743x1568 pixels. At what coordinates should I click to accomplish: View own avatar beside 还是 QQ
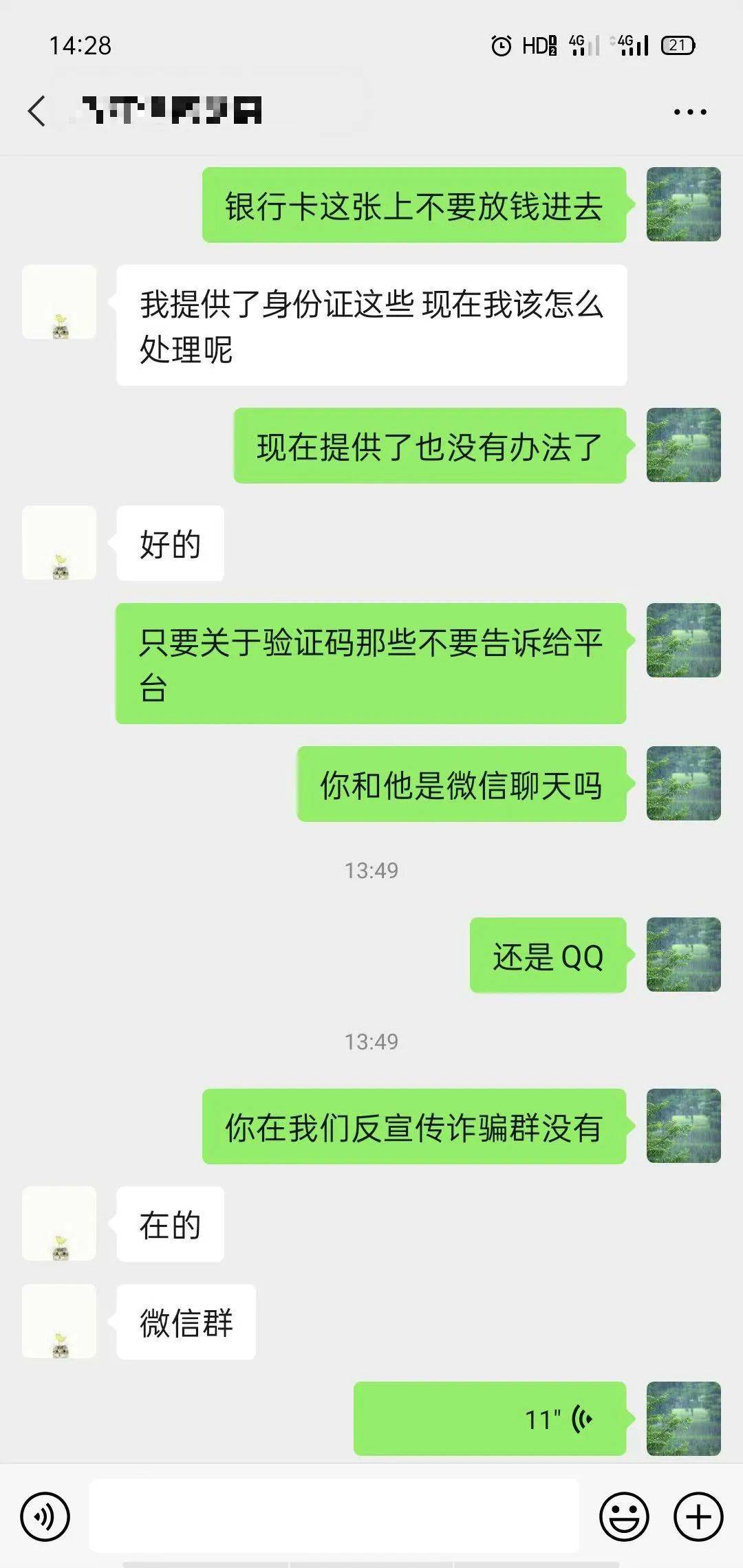683,955
